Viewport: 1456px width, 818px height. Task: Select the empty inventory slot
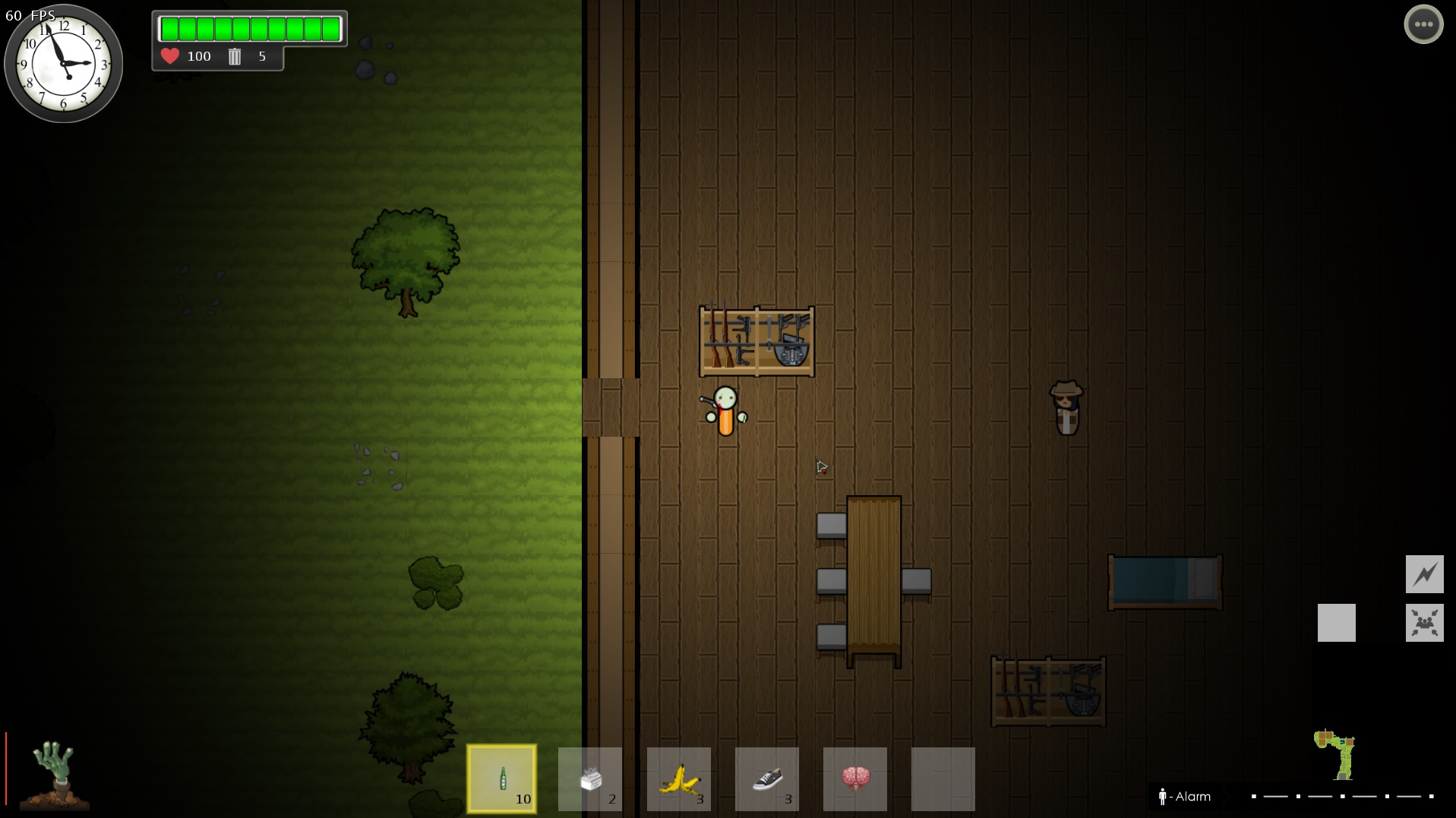tap(943, 779)
